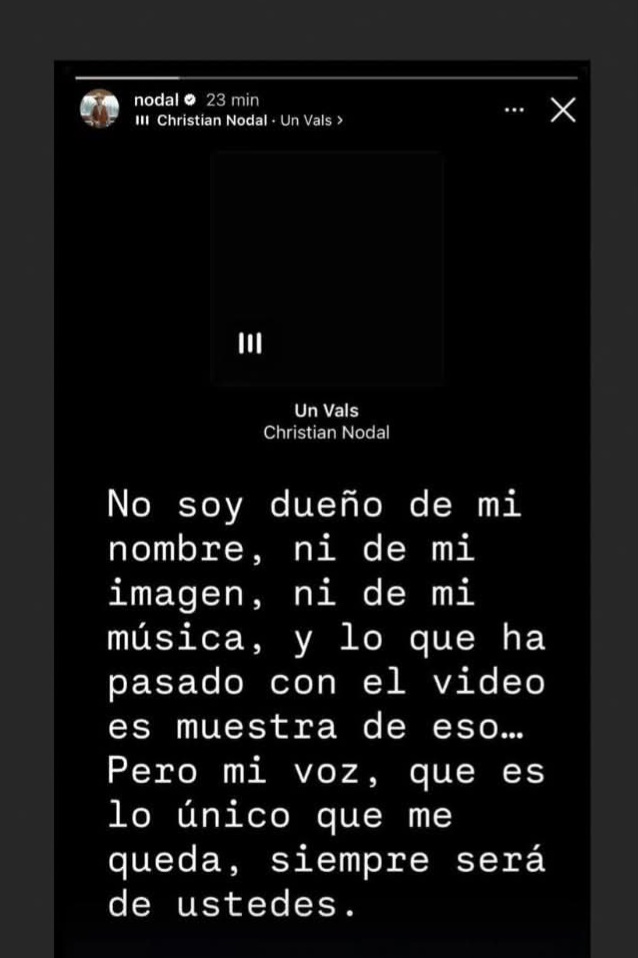This screenshot has height=958, width=638.
Task: Open the story's three-dot options menu
Action: click(514, 109)
